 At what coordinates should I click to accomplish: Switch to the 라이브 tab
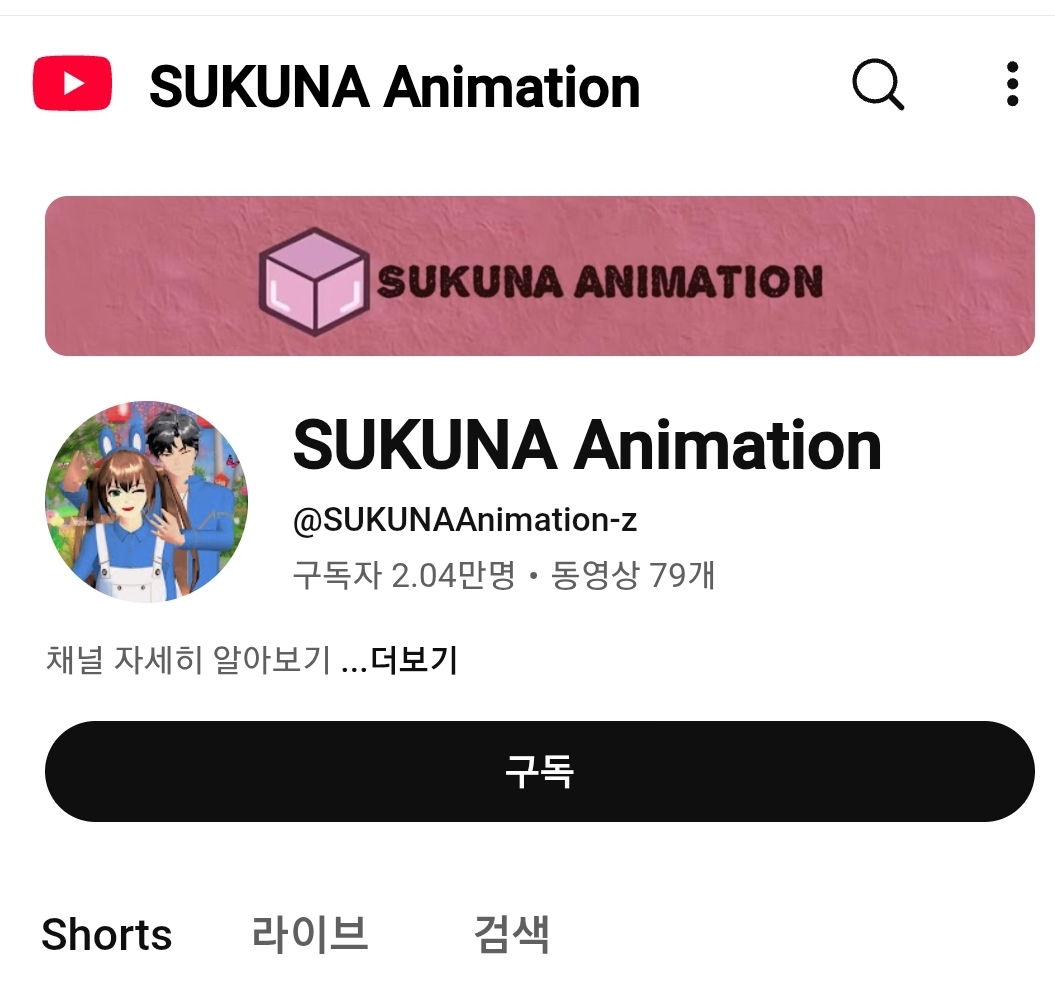[310, 935]
